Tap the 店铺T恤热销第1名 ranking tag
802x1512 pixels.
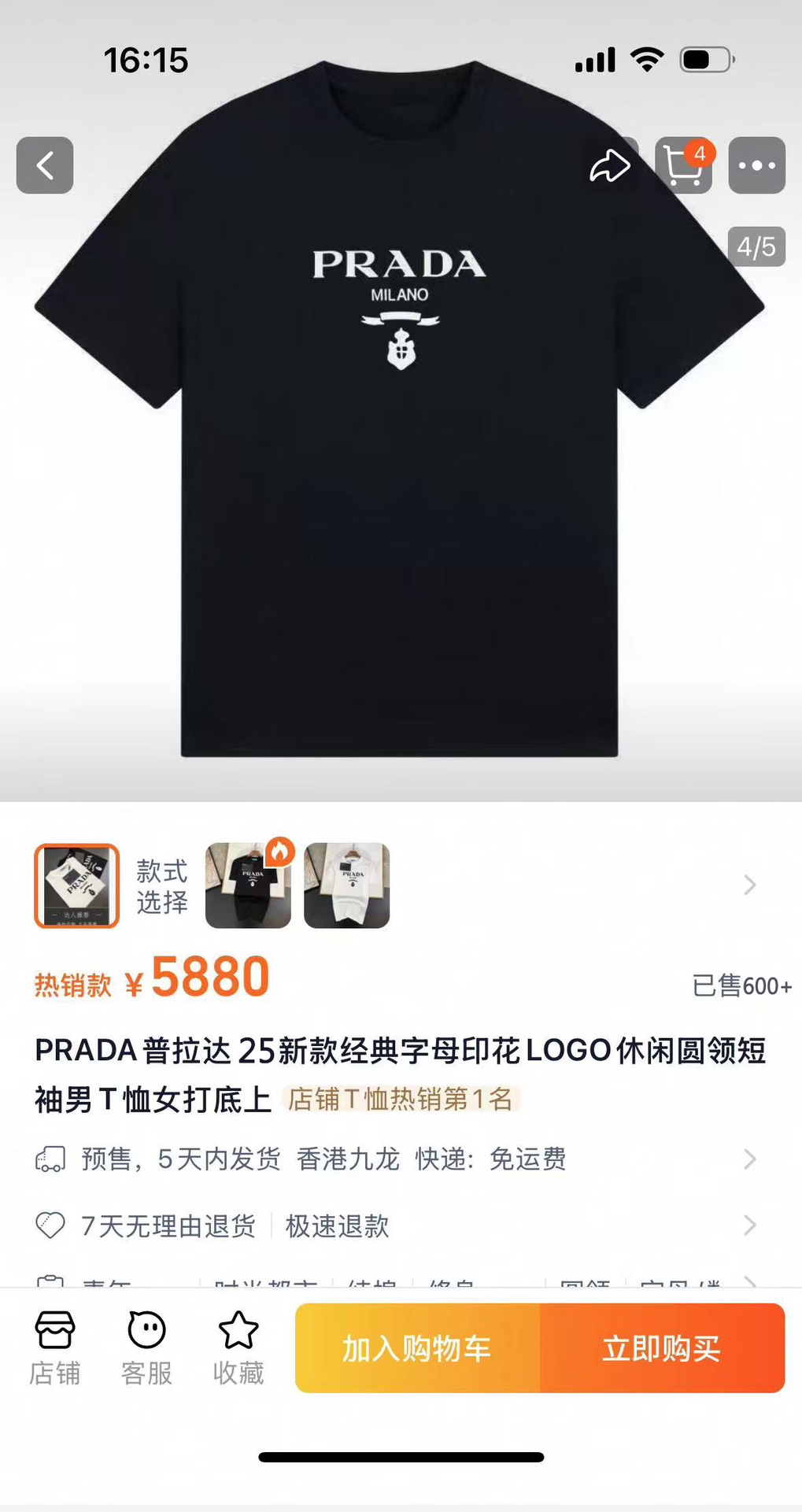(401, 1099)
